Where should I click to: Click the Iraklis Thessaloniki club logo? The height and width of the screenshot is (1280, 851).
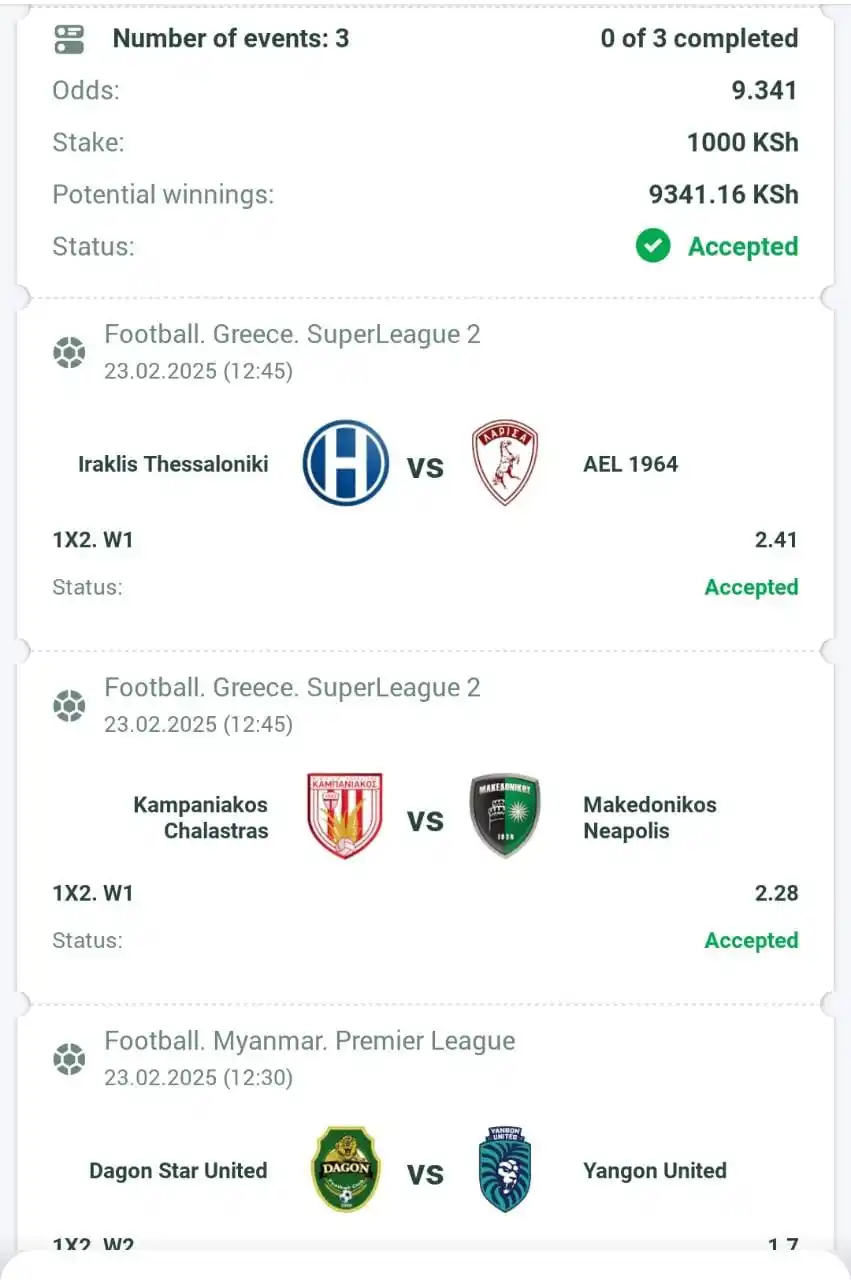pos(344,463)
